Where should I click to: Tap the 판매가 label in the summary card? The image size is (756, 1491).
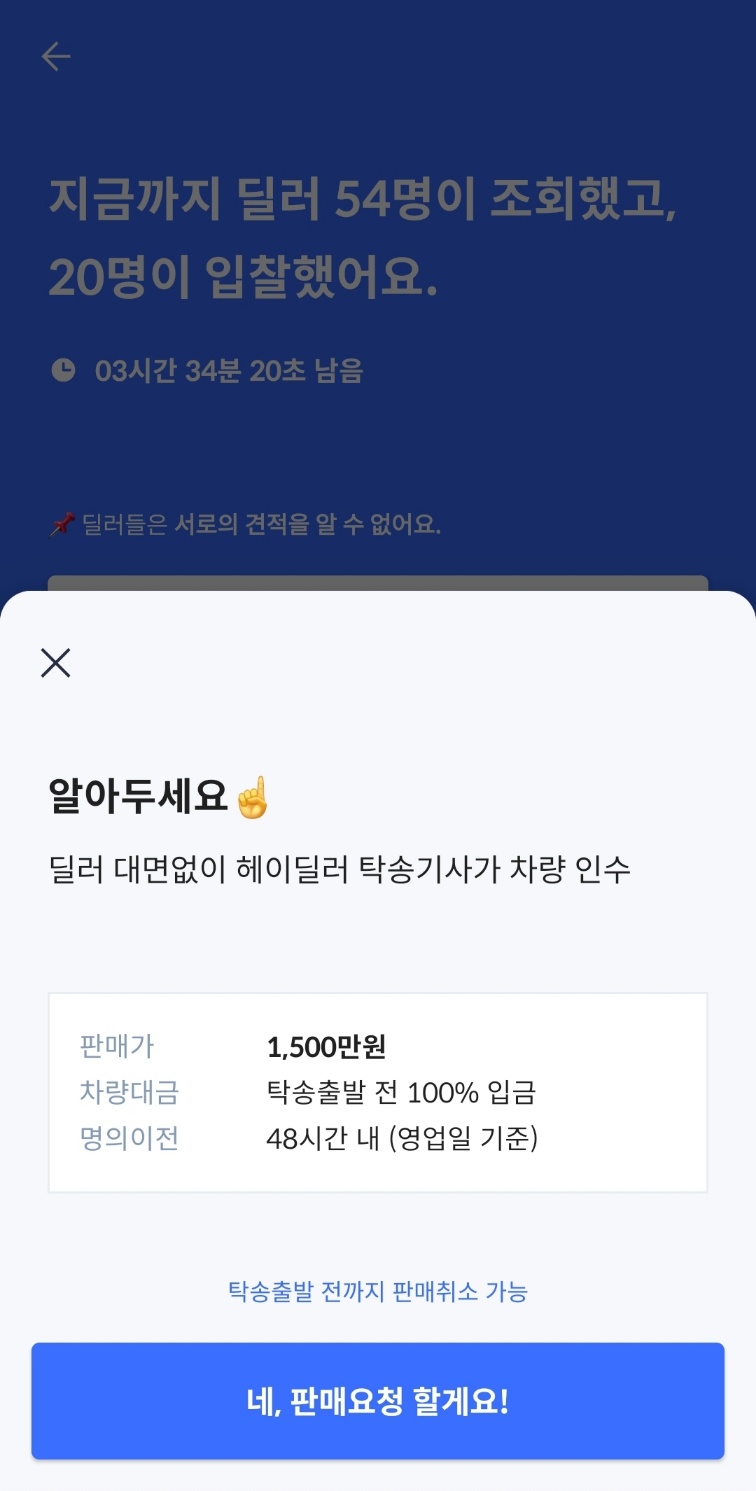(x=120, y=1046)
